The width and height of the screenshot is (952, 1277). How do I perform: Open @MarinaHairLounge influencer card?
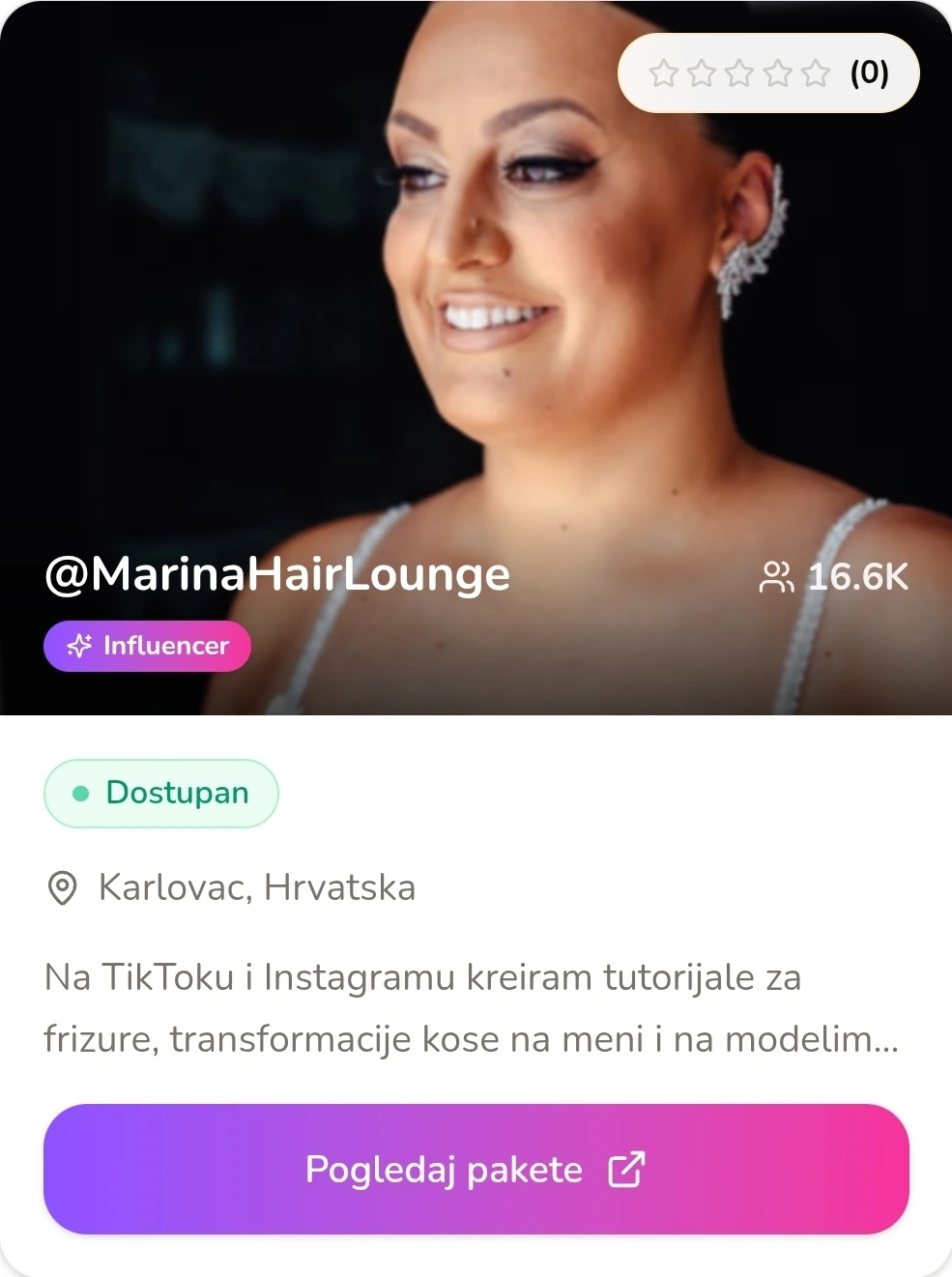pyautogui.click(x=278, y=574)
